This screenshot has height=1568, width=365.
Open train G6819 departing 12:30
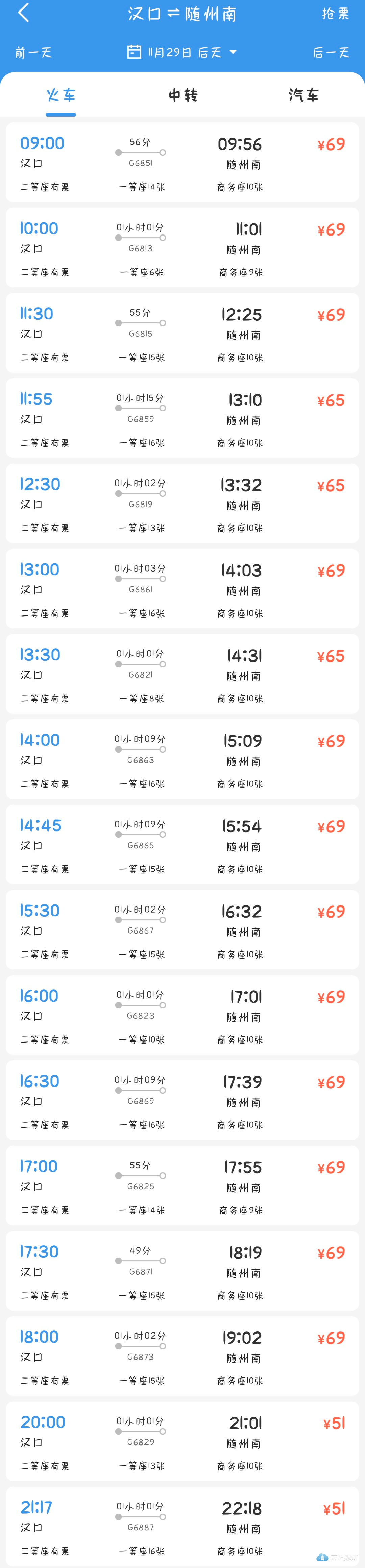(x=182, y=504)
